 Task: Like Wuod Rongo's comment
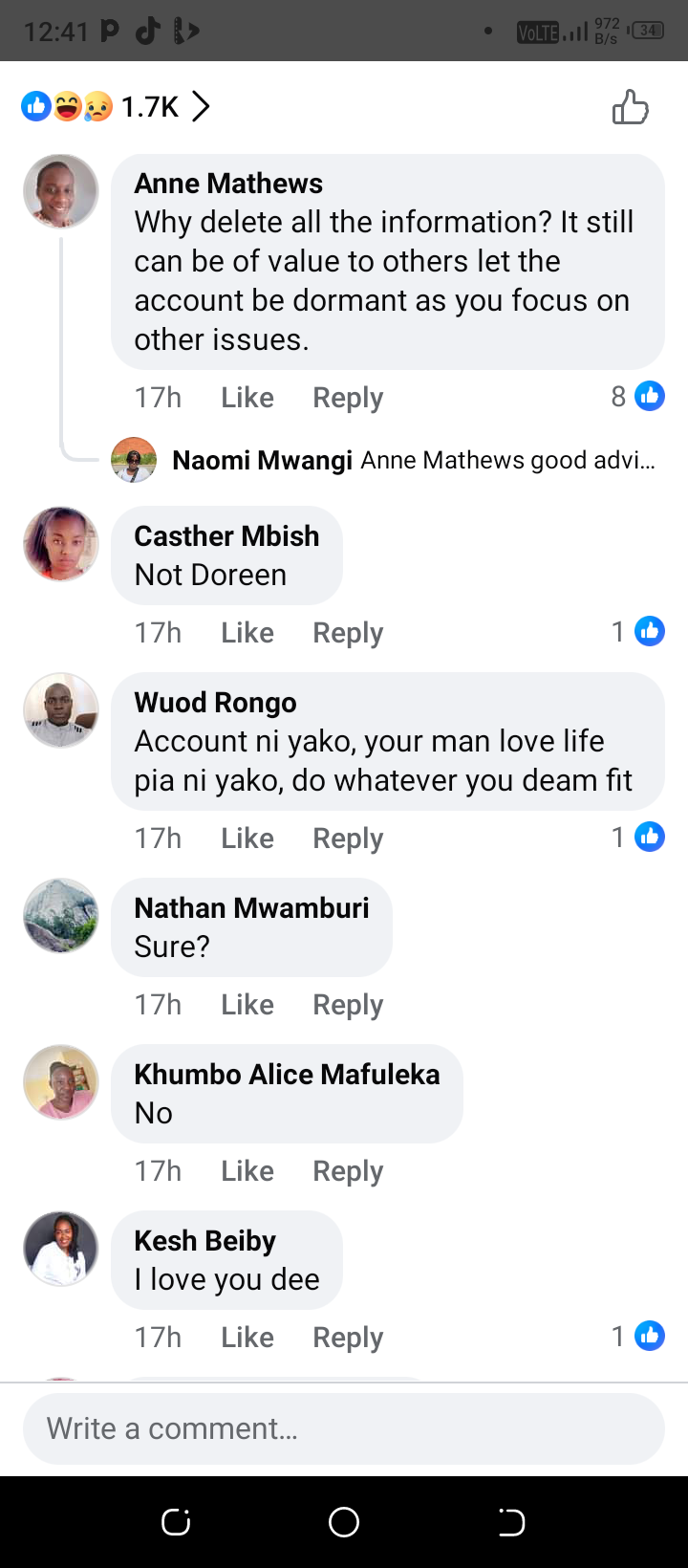[x=247, y=838]
